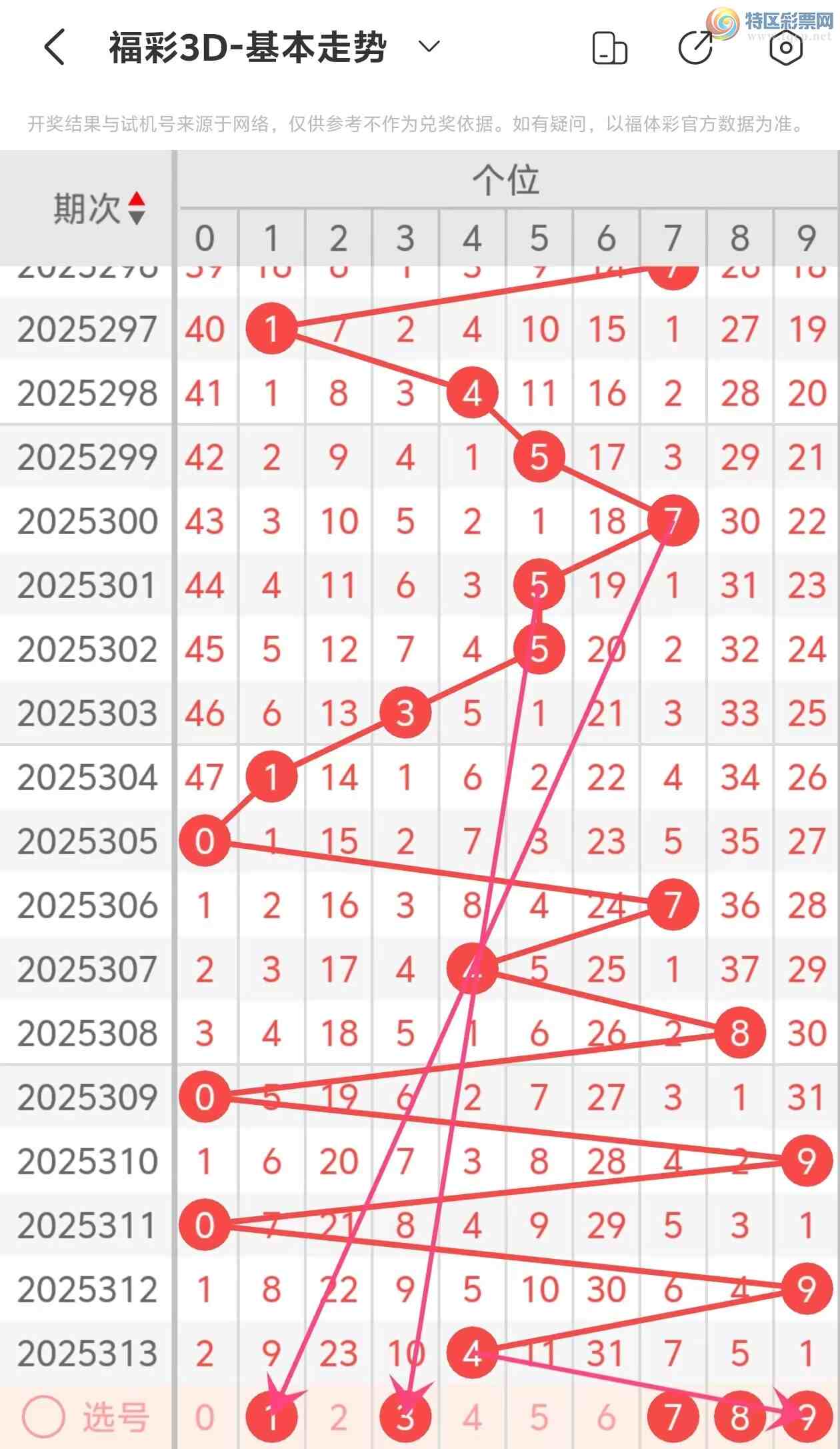Select number 4 in the 选号 row
The width and height of the screenshot is (840, 1449).
tap(472, 1418)
